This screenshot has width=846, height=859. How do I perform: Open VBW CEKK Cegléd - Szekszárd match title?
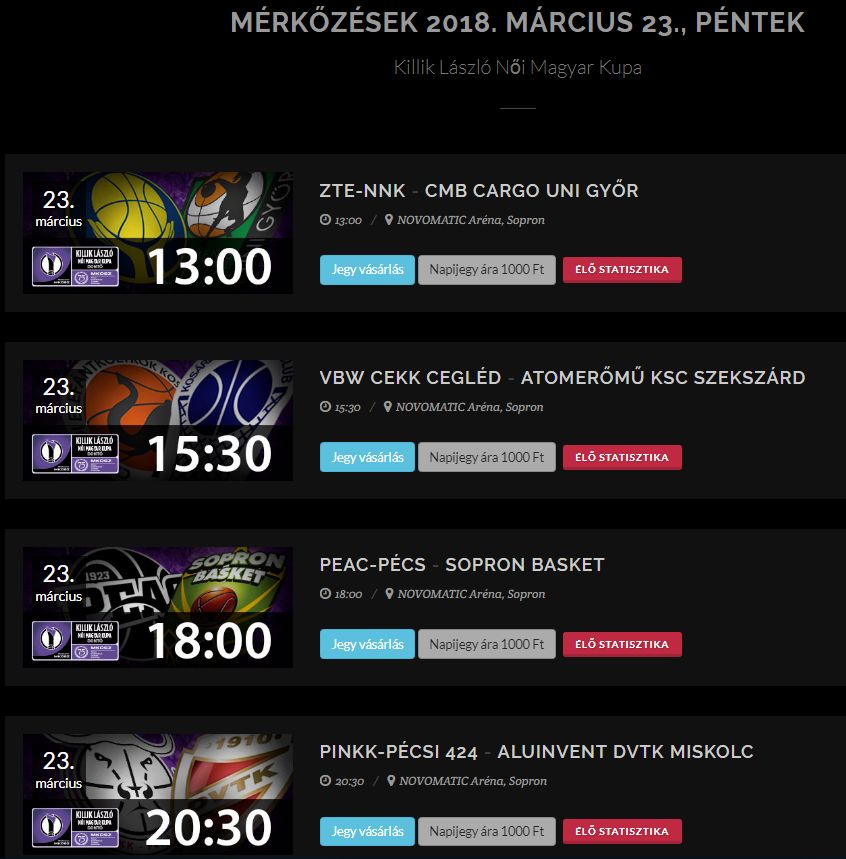562,378
